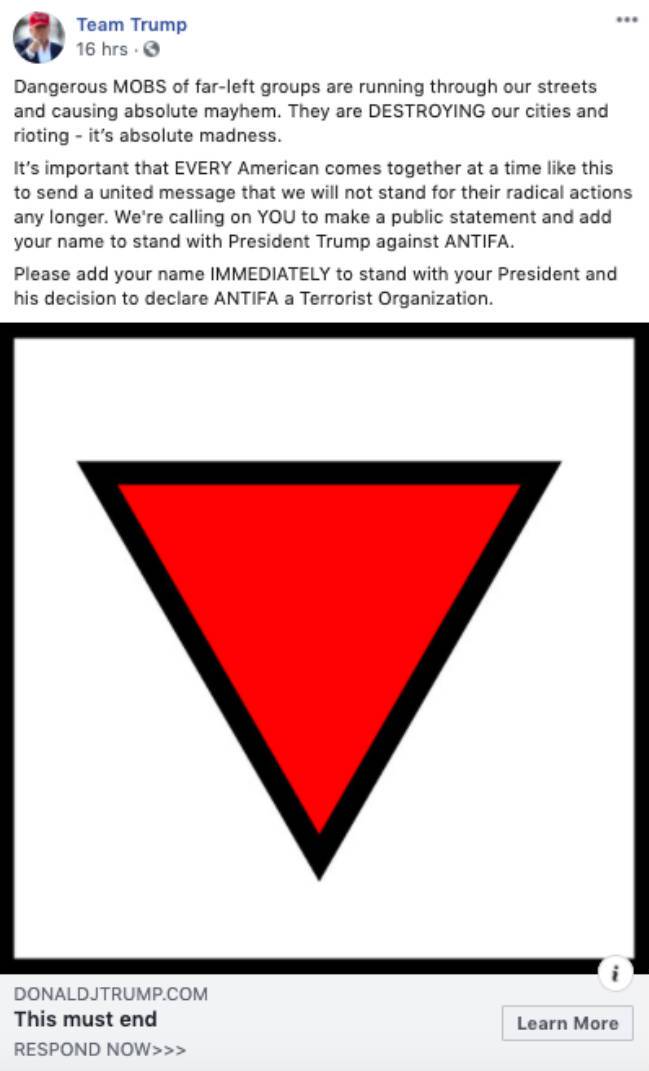Open the ad info icon
This screenshot has width=649, height=1071.
click(x=616, y=973)
